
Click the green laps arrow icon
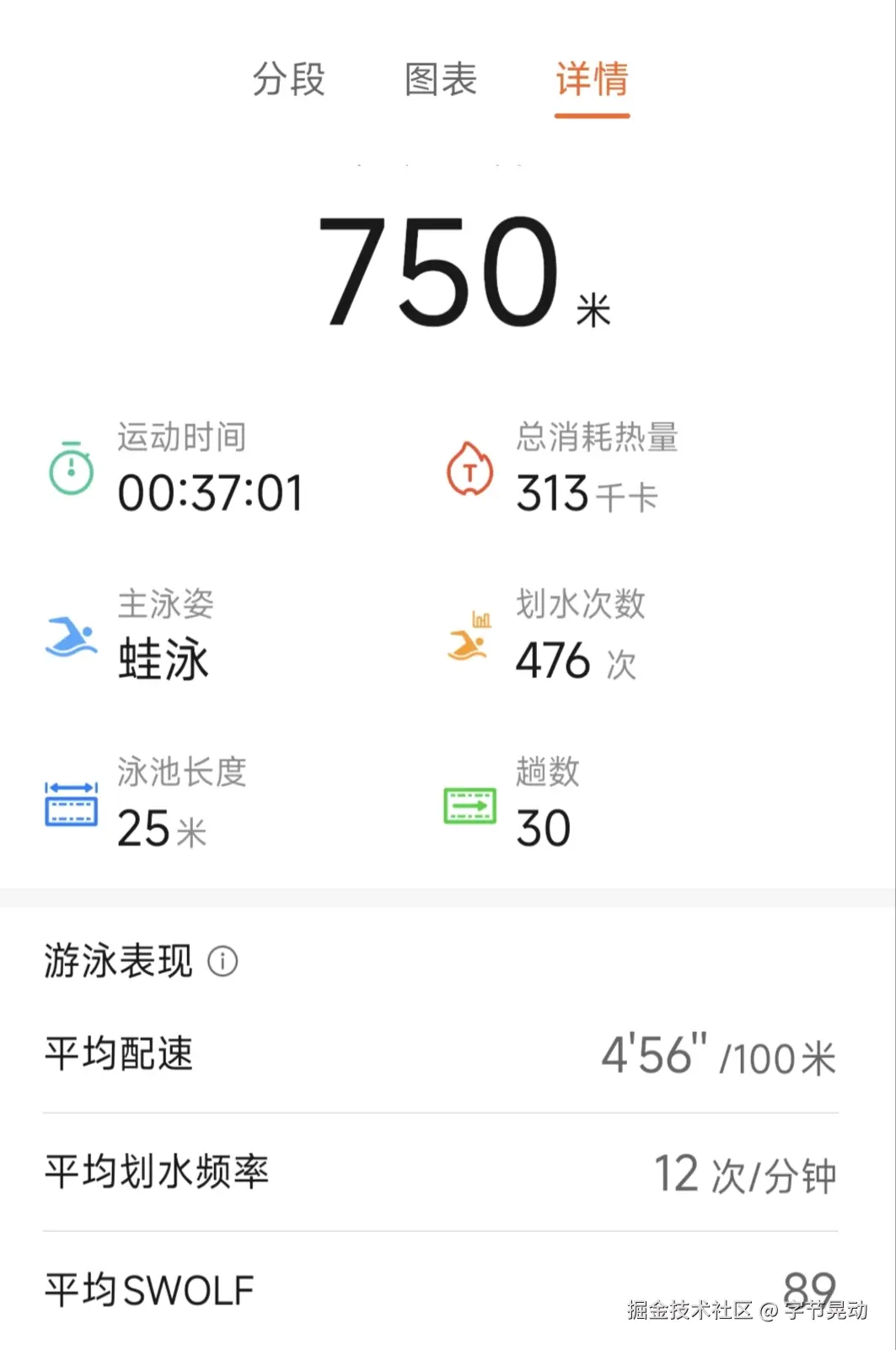(x=469, y=805)
